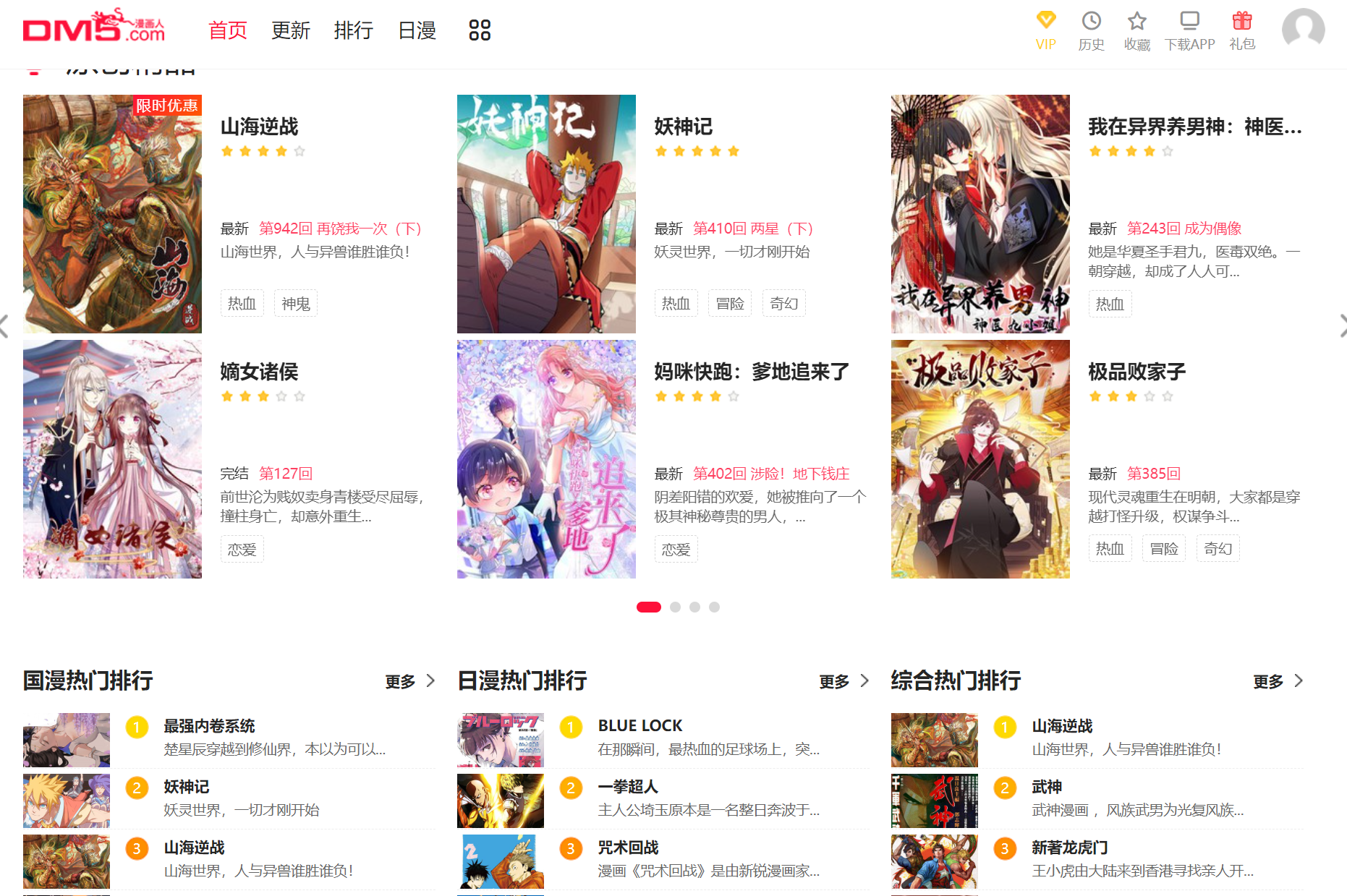This screenshot has height=896, width=1347.
Task: Tap 更多 next to 国漫热门排行
Action: (x=409, y=681)
